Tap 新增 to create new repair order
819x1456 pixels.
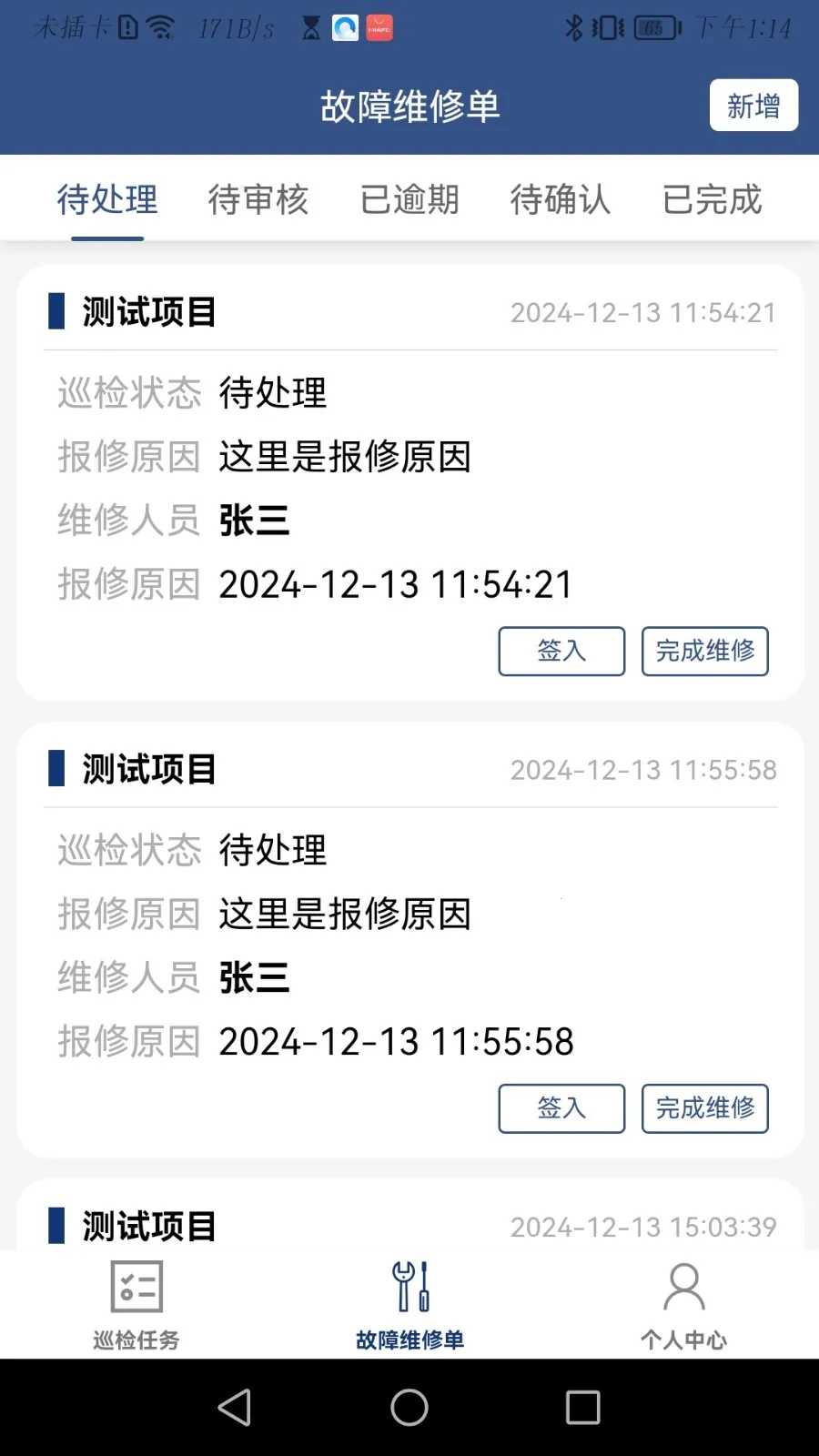click(753, 106)
